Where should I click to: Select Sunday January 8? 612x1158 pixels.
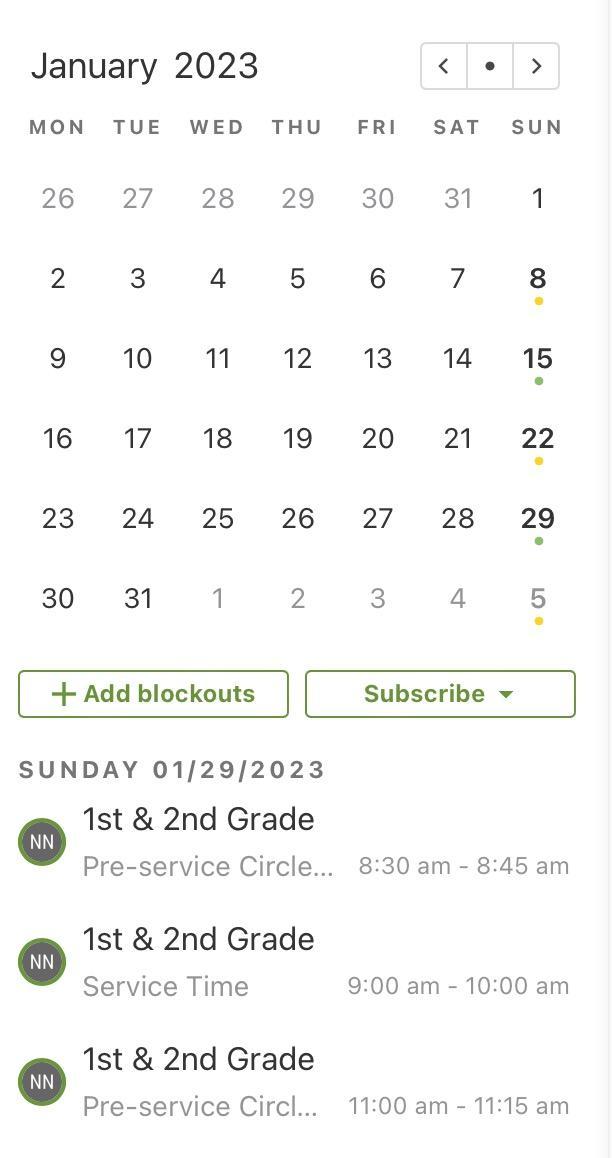[x=538, y=279]
